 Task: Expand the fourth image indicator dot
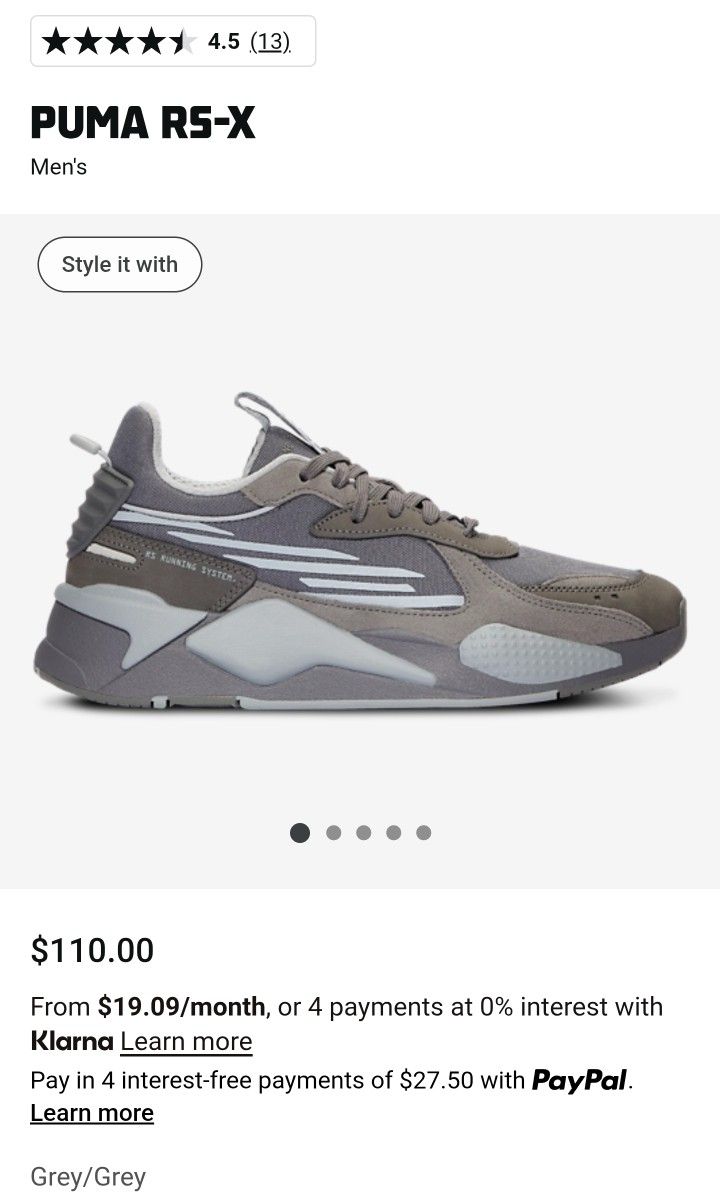394,829
